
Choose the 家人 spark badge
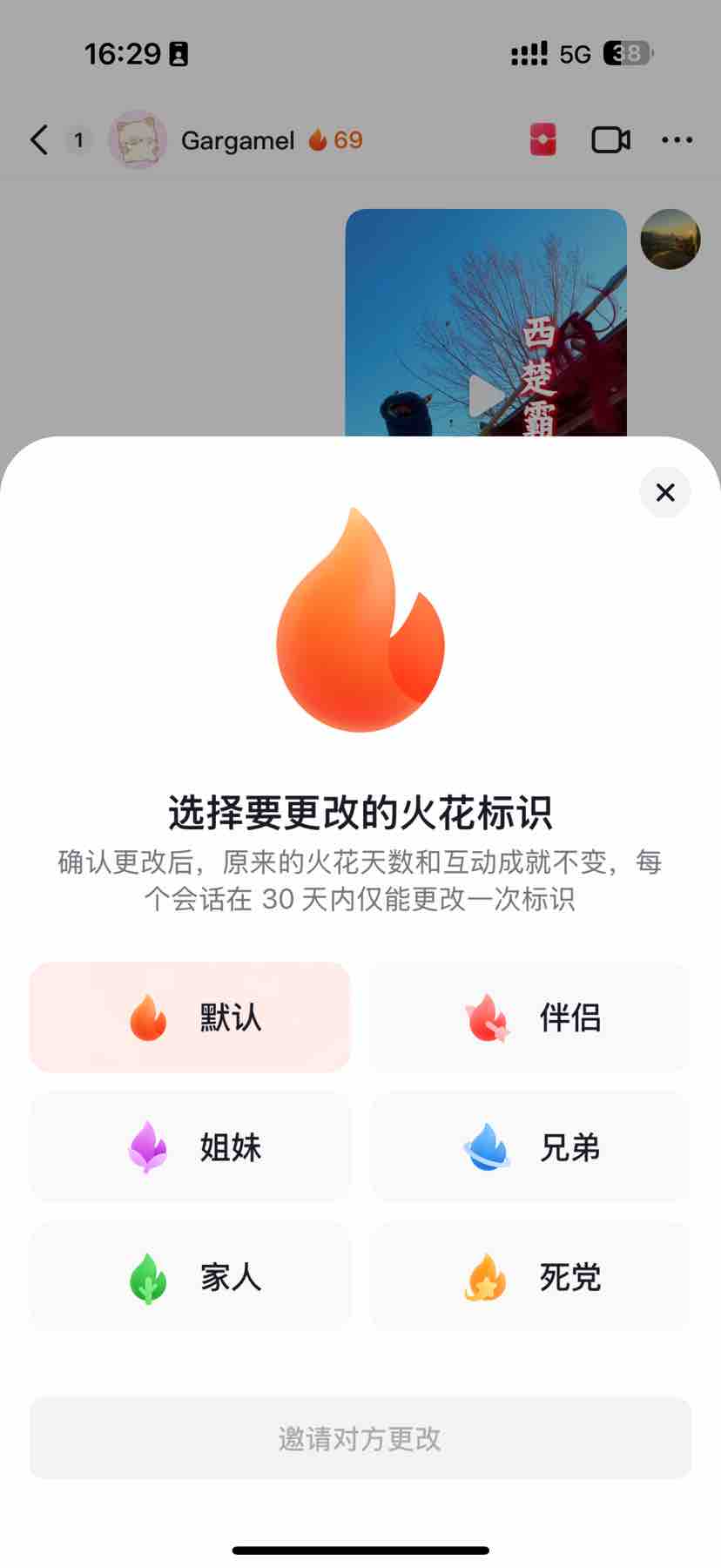pos(190,1277)
